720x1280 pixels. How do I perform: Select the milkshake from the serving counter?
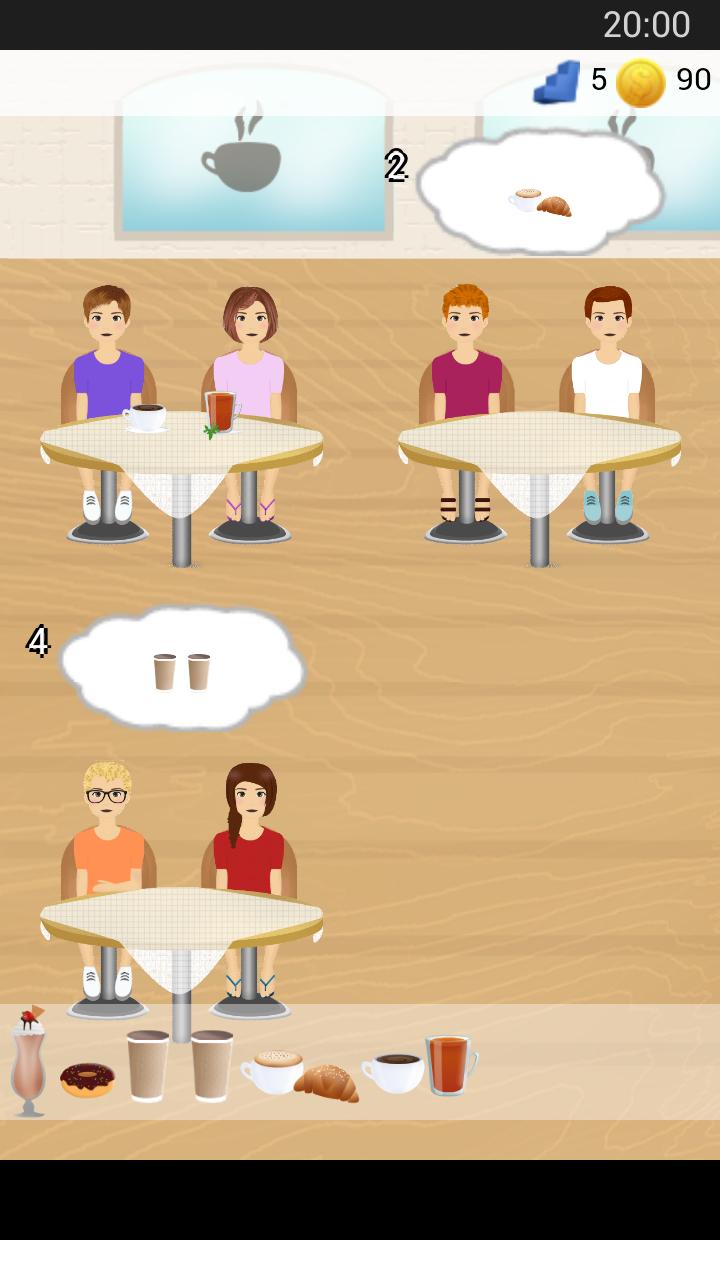pos(28,1063)
